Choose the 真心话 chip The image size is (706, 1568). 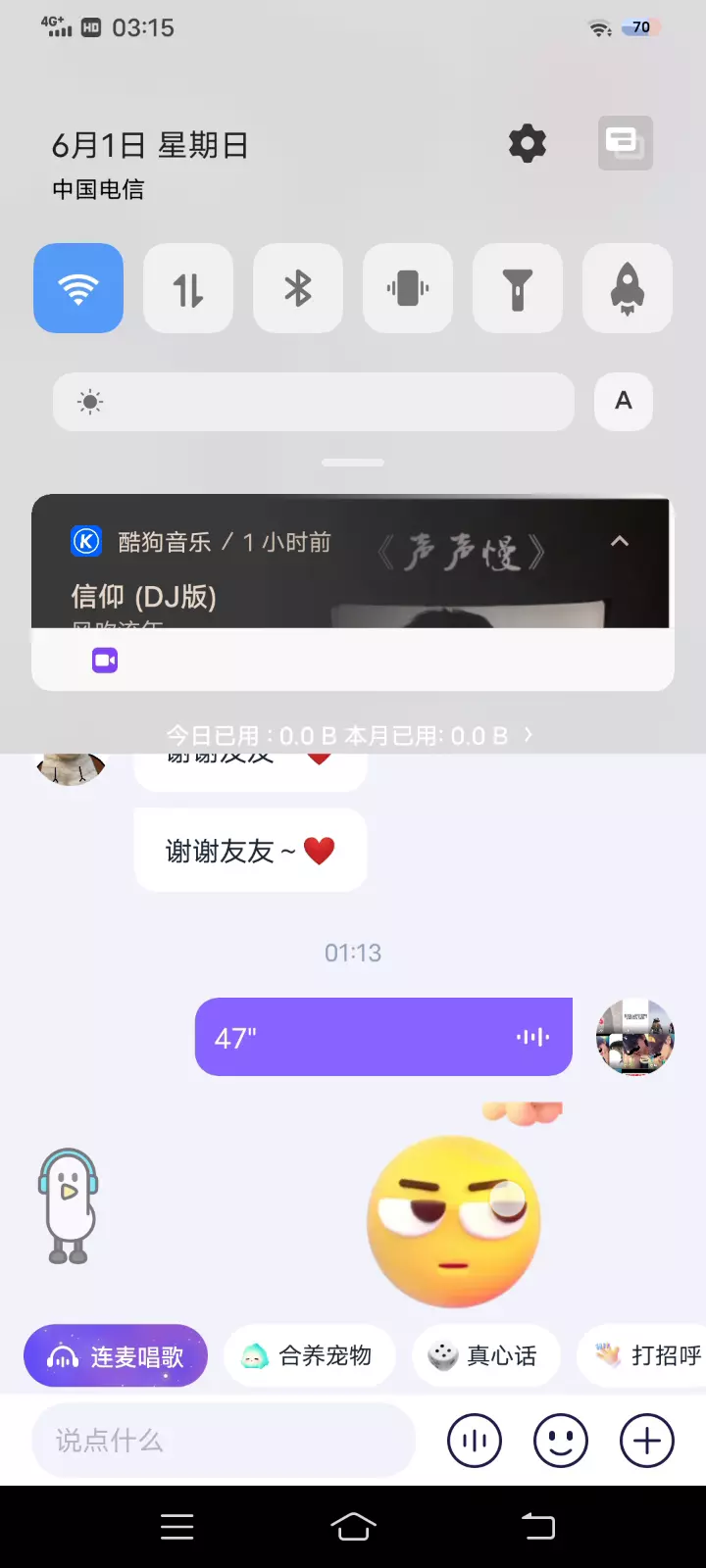coord(485,1356)
